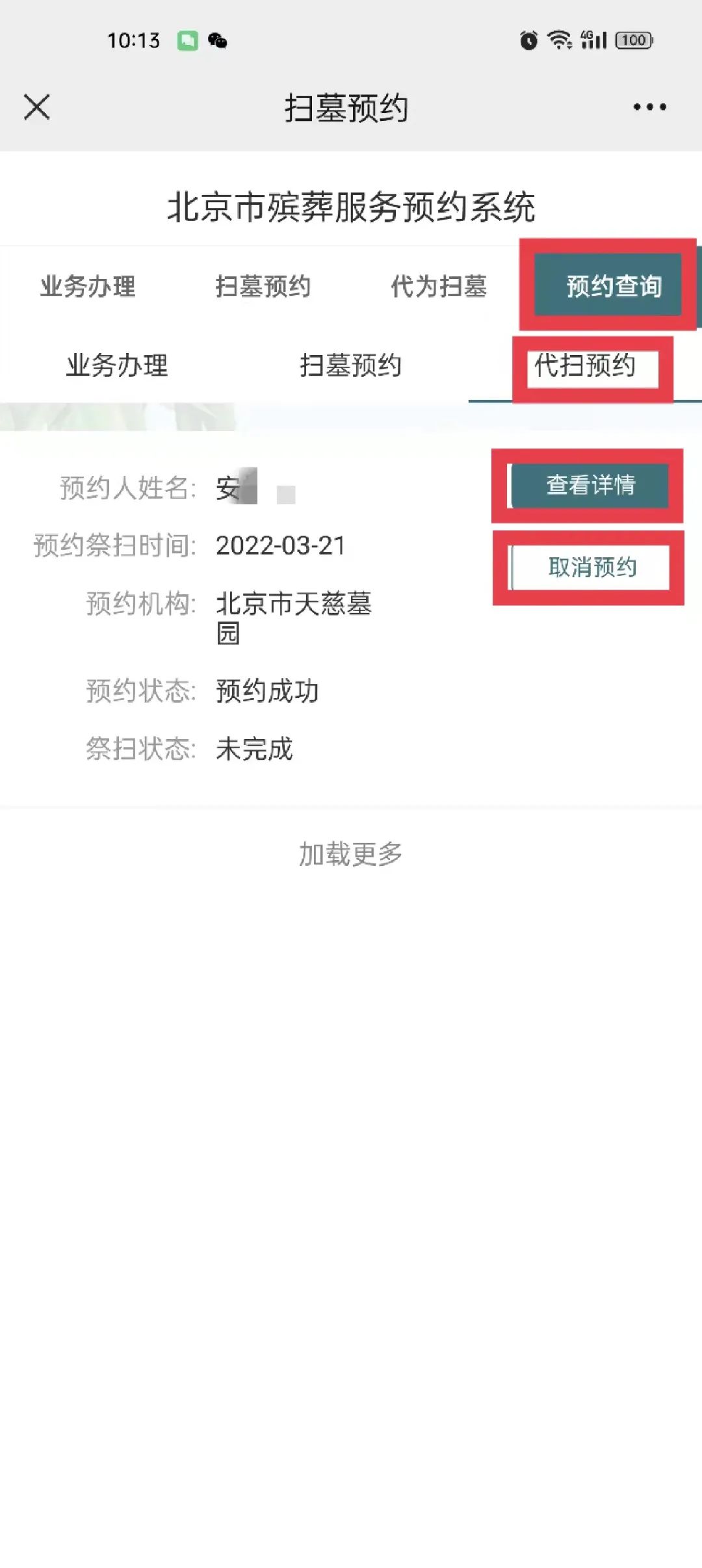Load more records with 加载更多
This screenshot has width=702, height=1568.
click(351, 854)
